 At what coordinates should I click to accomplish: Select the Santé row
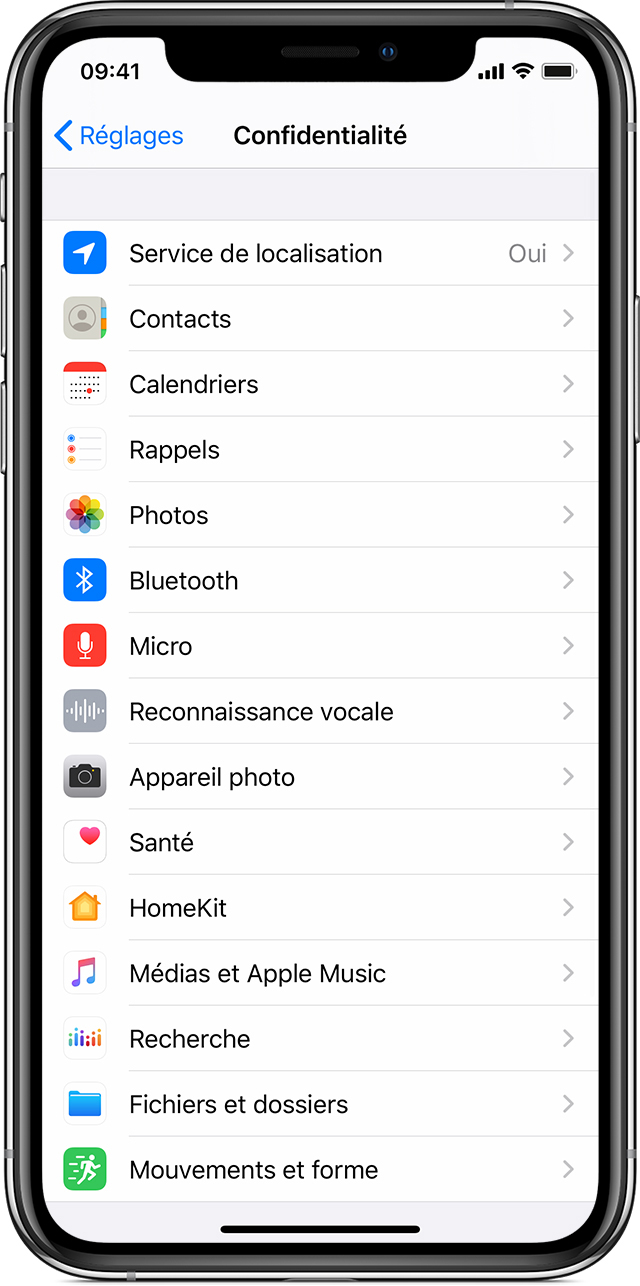point(320,843)
